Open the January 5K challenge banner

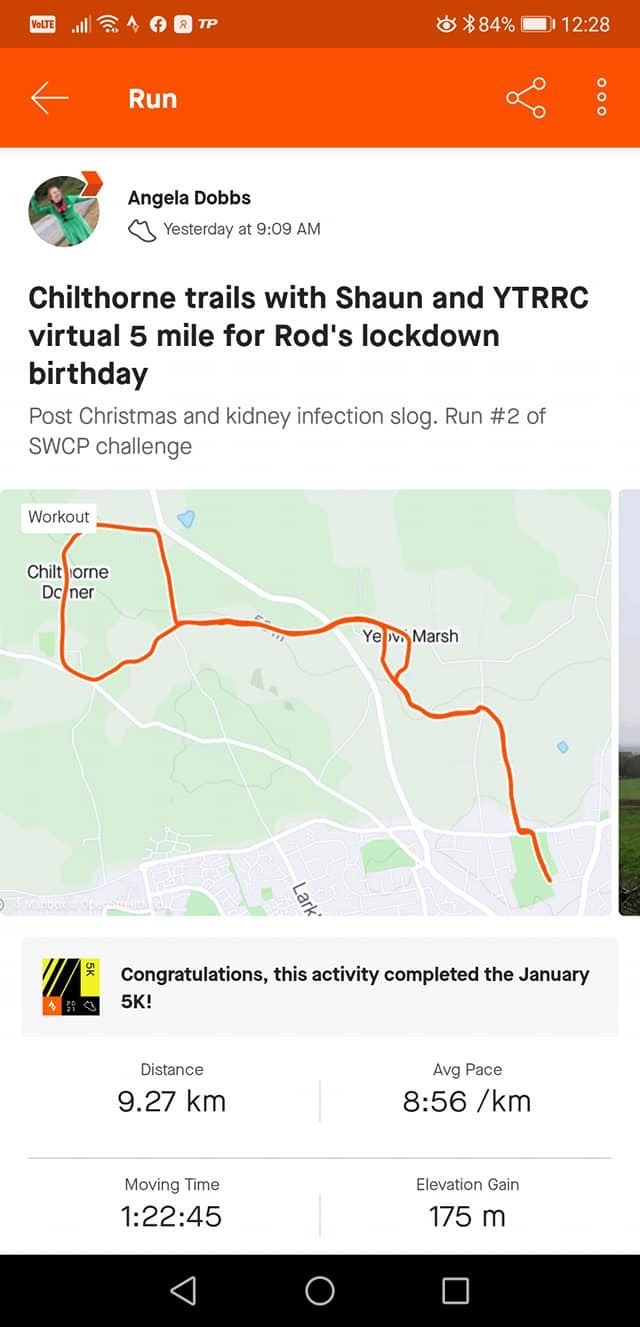[320, 986]
